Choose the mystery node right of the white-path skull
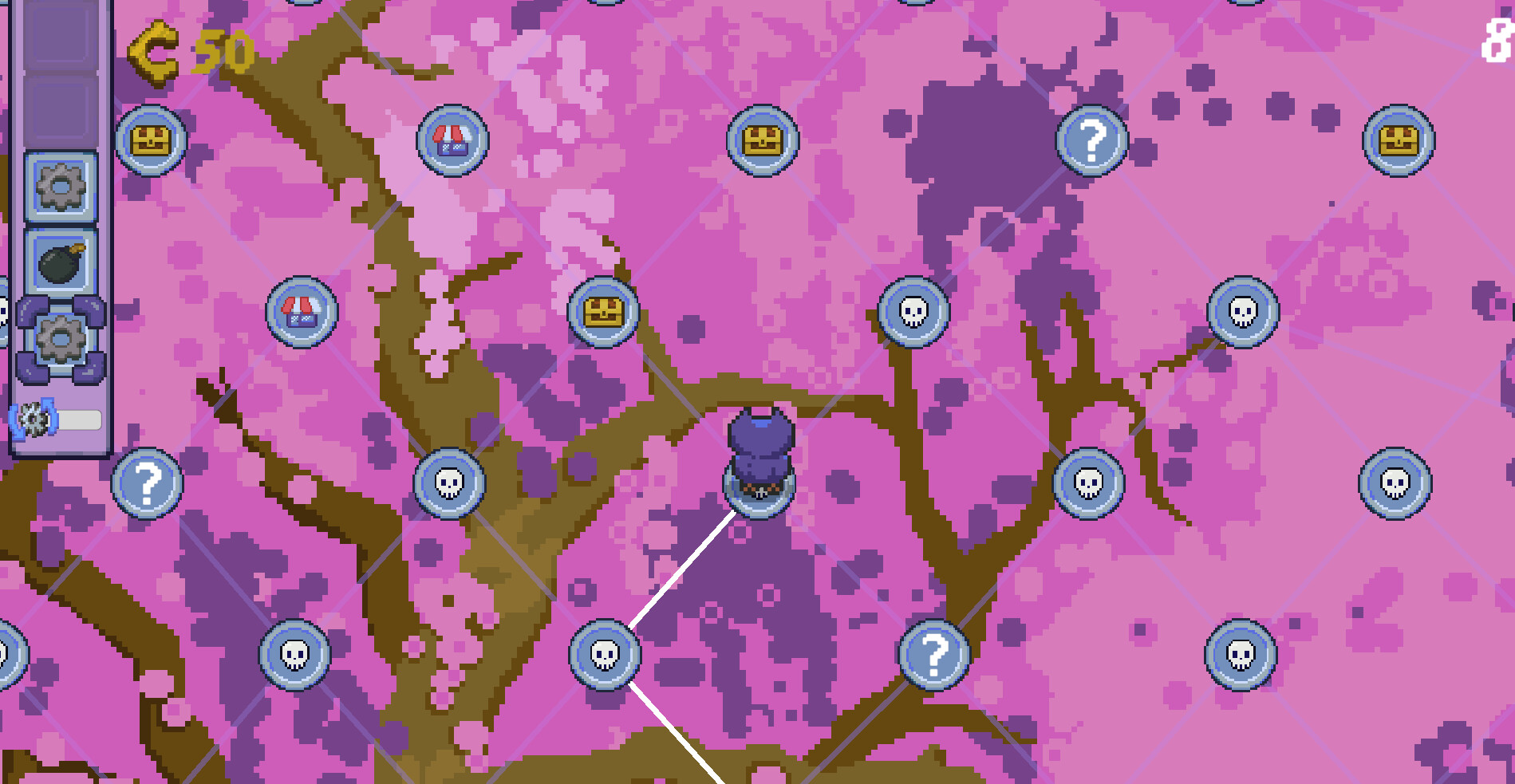1515x784 pixels. (934, 655)
